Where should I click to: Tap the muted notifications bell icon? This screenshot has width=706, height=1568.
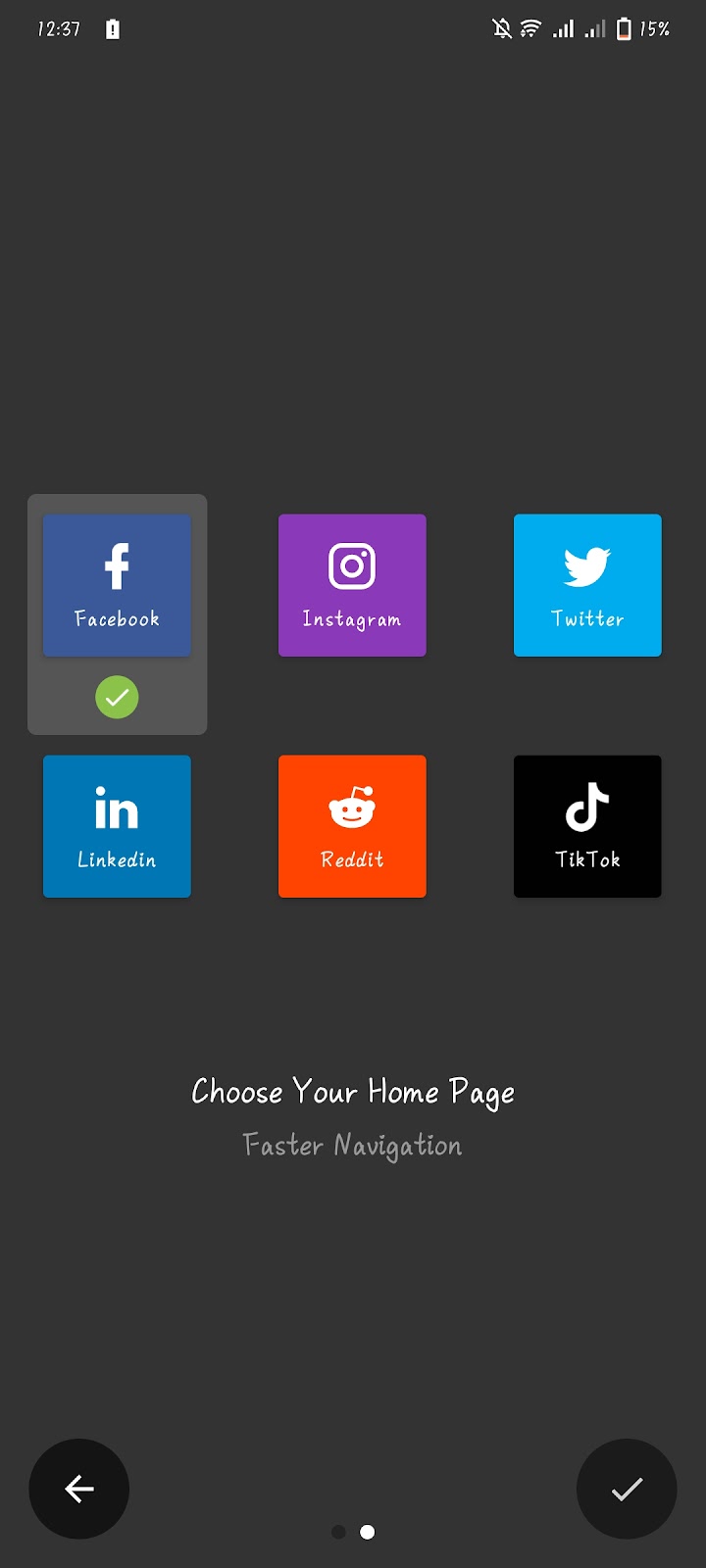pyautogui.click(x=500, y=28)
